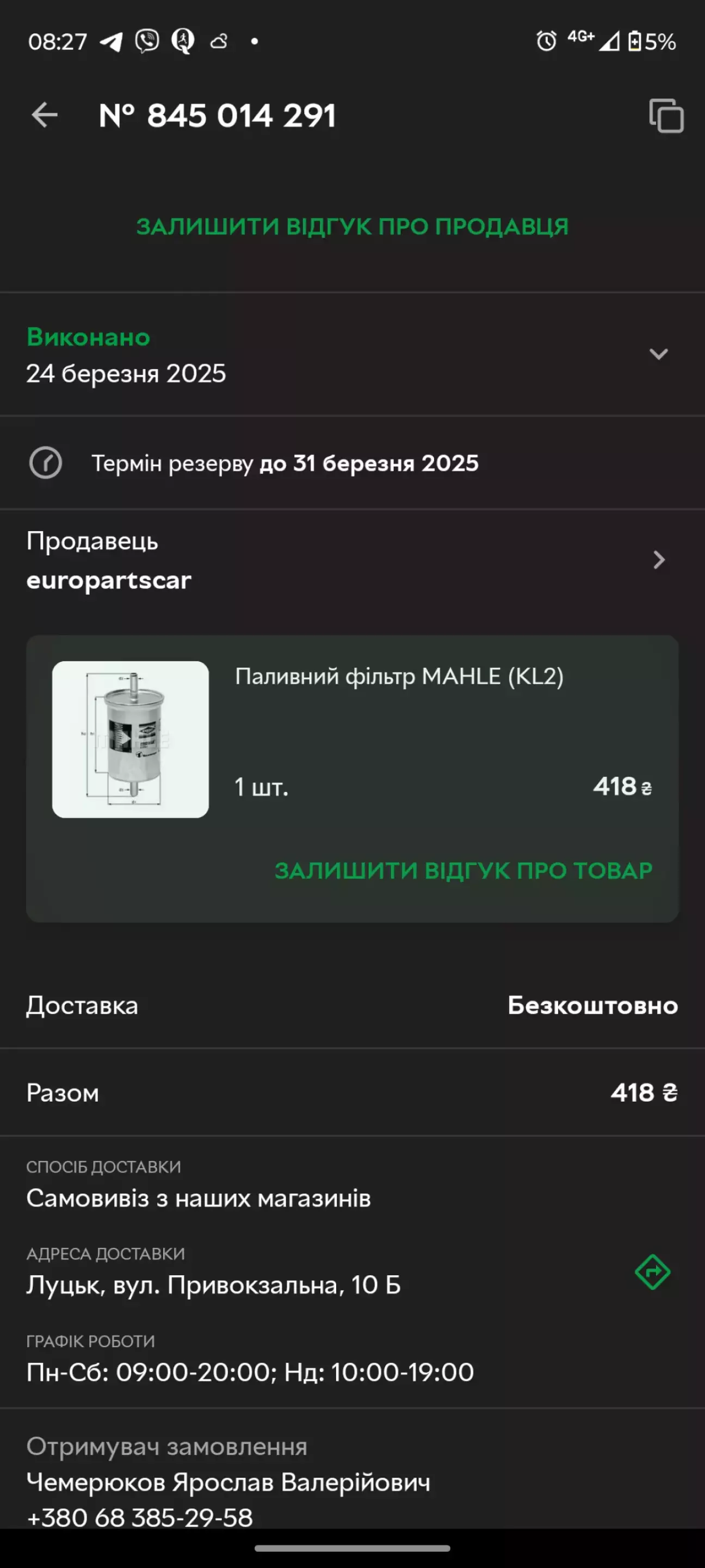Open the Паливний фільтр MAHLE product card
Screen dimensions: 705x1568
click(x=352, y=739)
